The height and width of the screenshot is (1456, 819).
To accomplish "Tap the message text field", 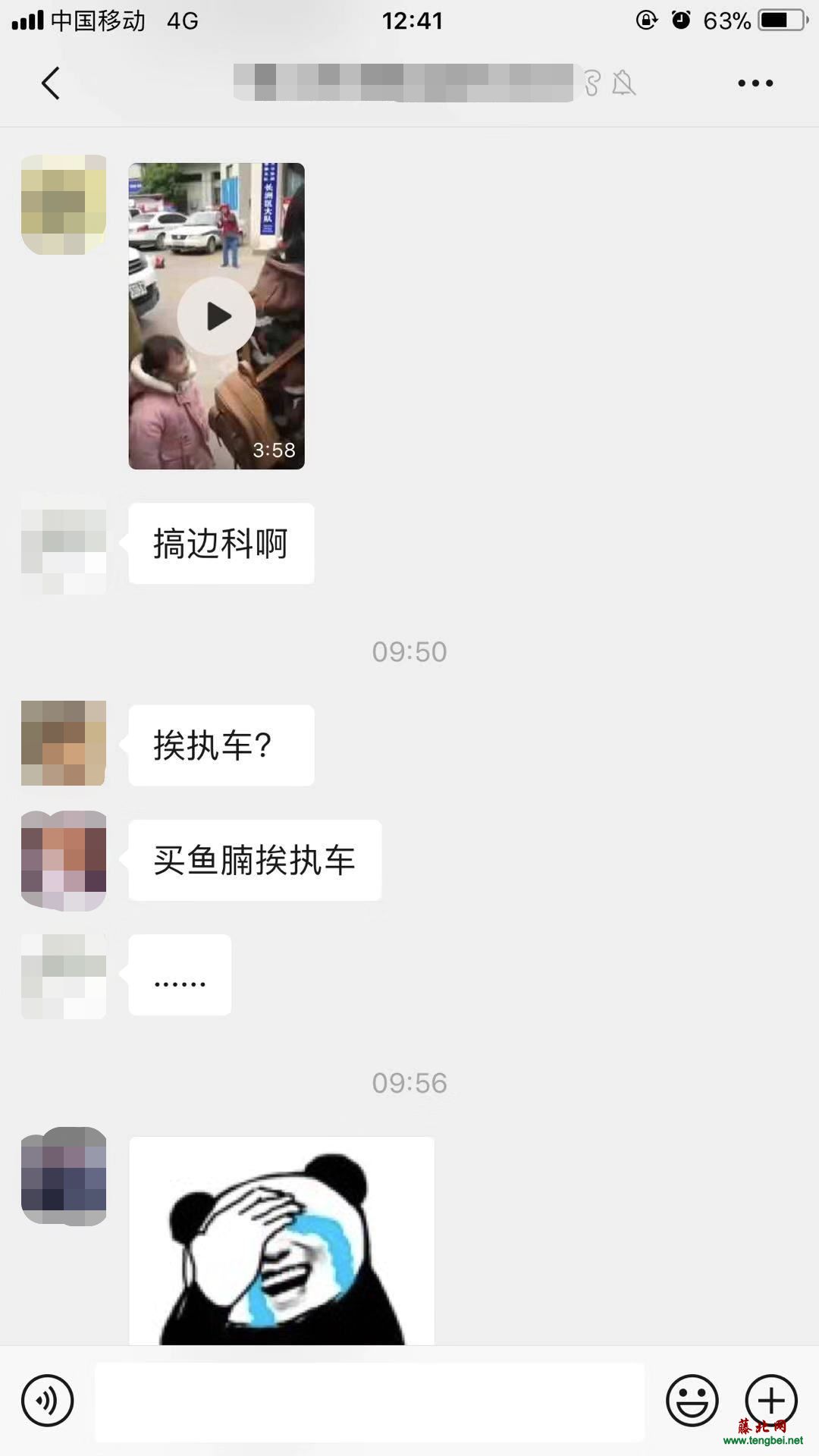I will 369,1401.
